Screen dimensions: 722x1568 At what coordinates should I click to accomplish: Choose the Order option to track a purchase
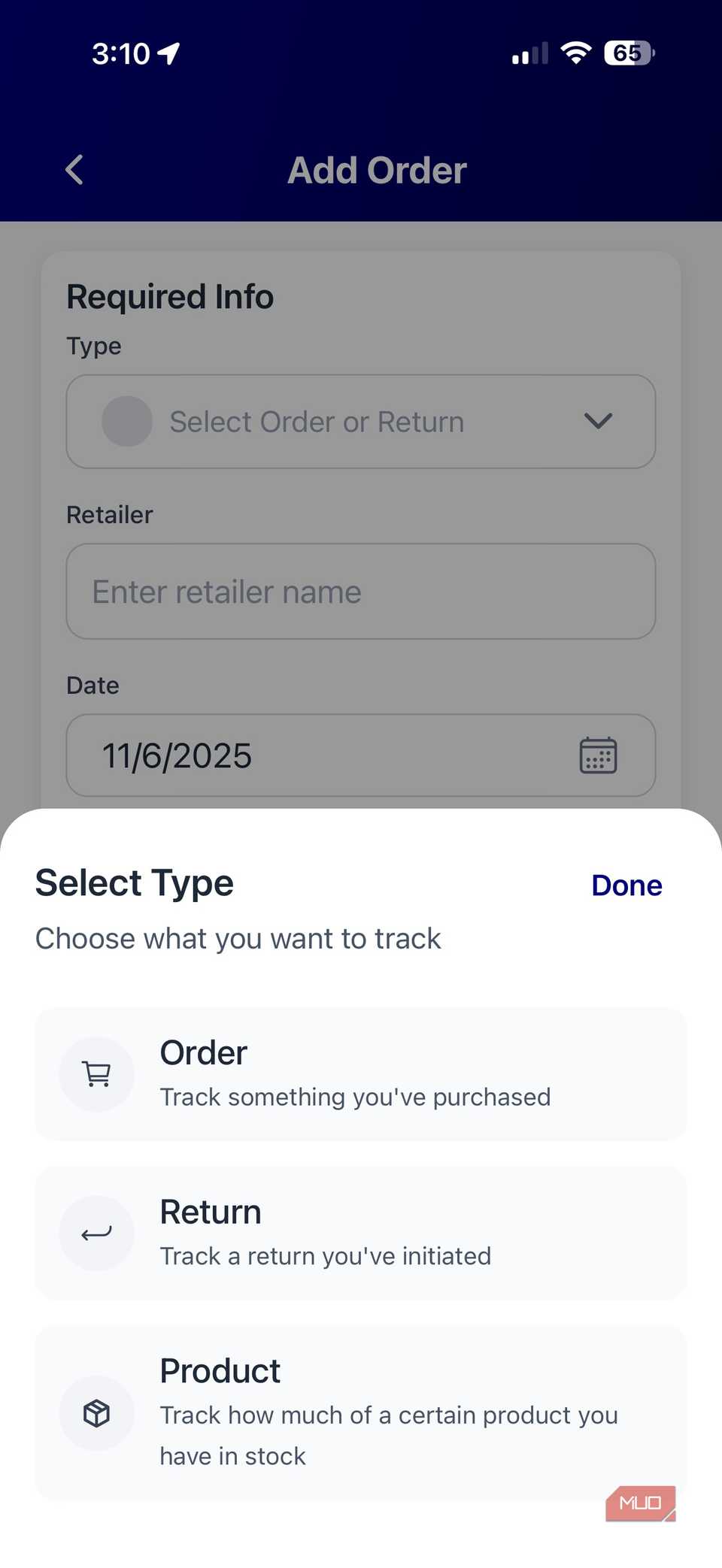(359, 1074)
